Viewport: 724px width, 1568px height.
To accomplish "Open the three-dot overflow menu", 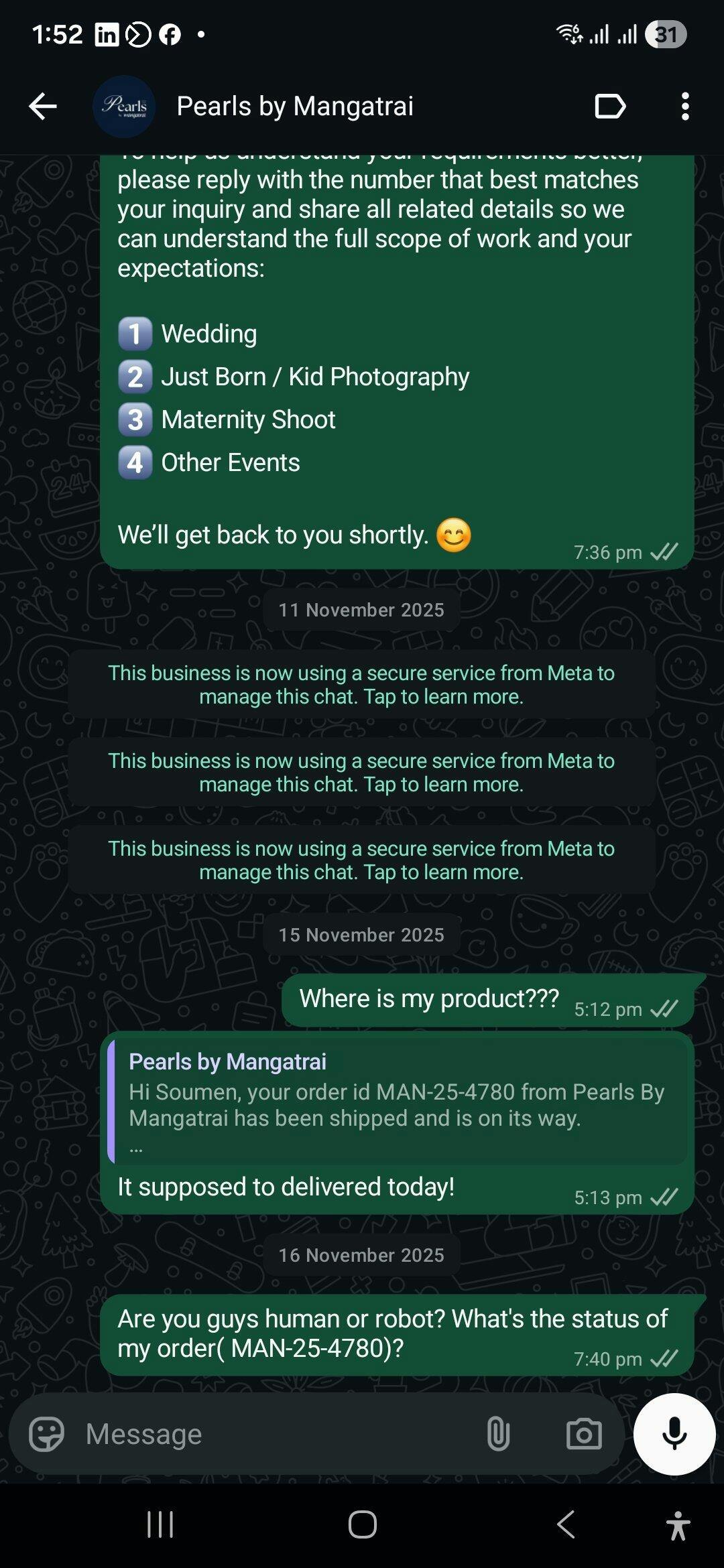I will coord(684,106).
